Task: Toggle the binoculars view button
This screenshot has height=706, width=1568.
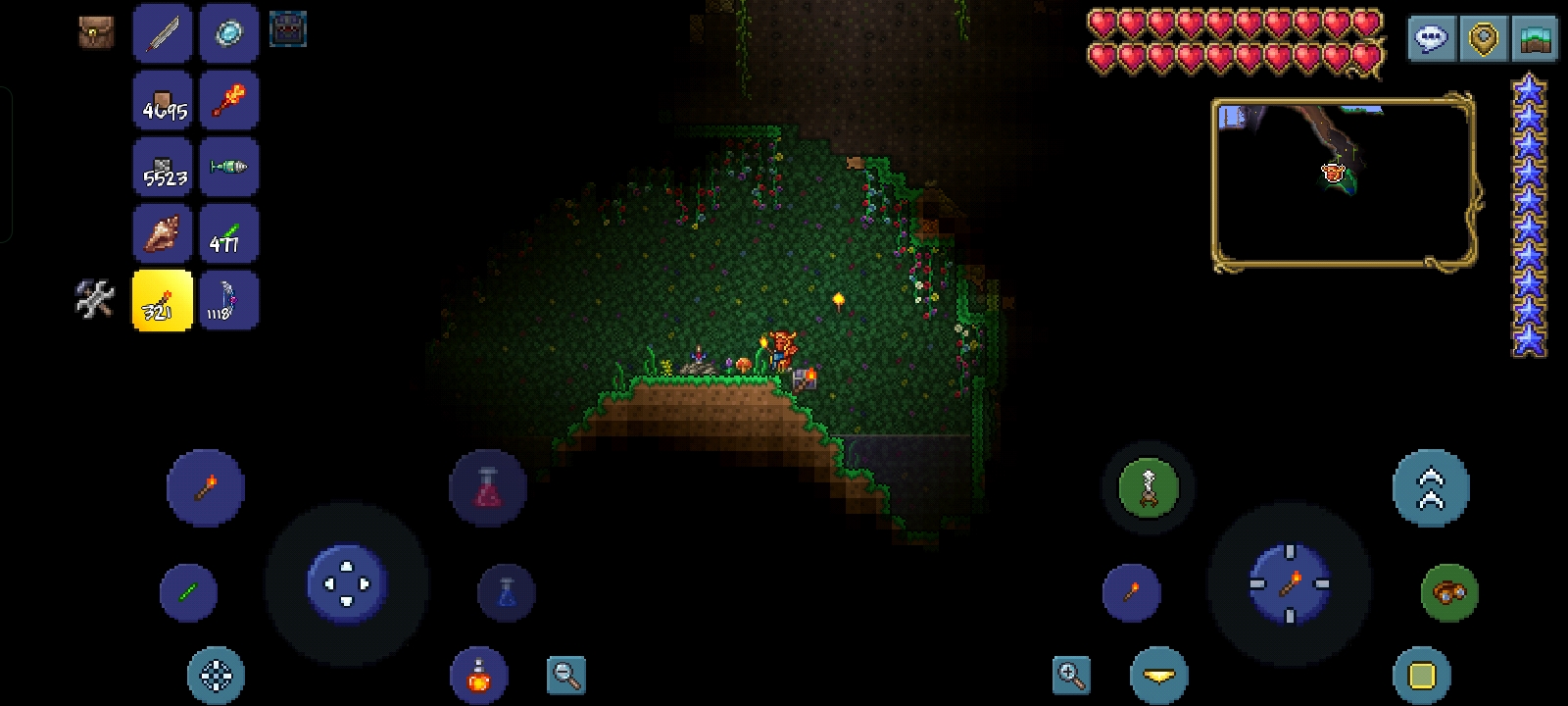Action: 1448,592
